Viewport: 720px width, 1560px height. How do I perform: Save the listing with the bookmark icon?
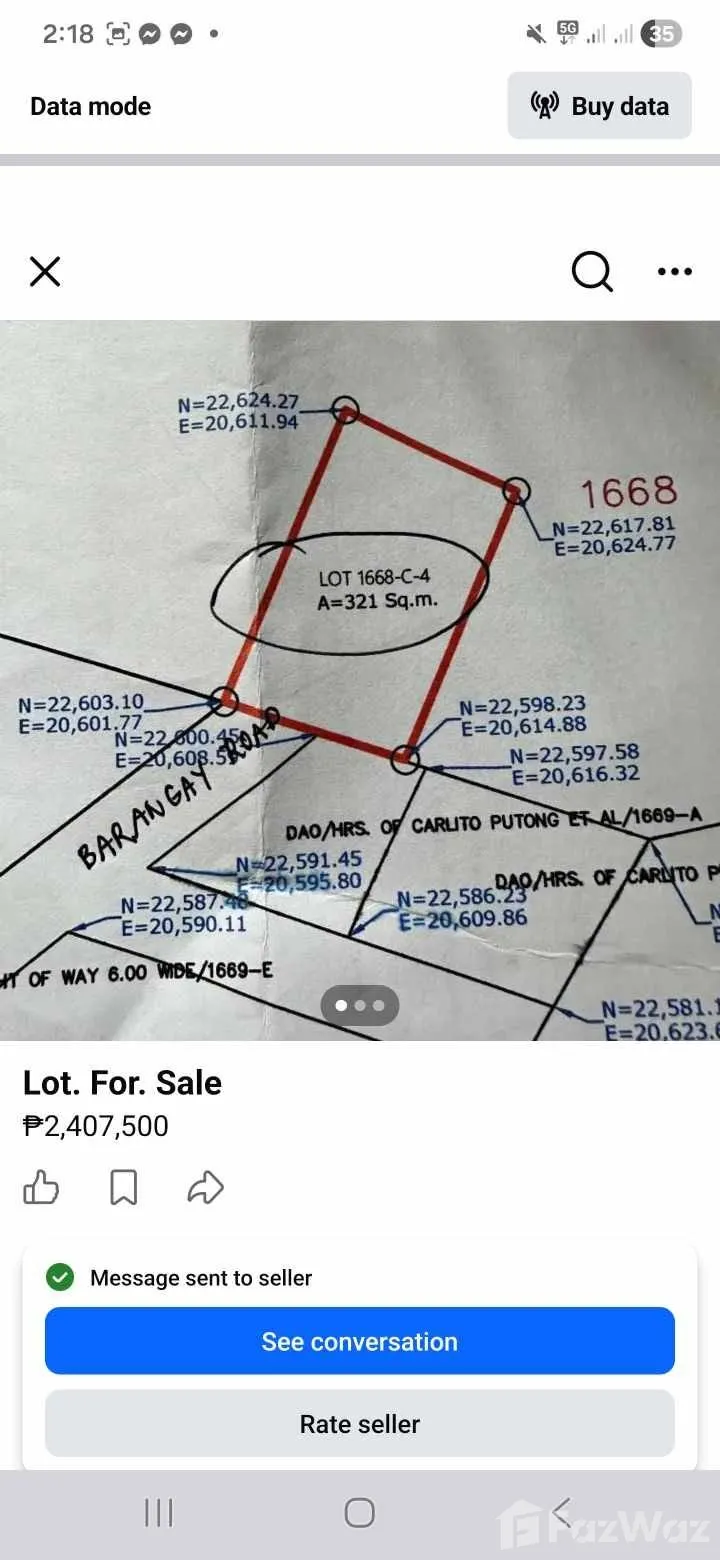coord(123,1188)
